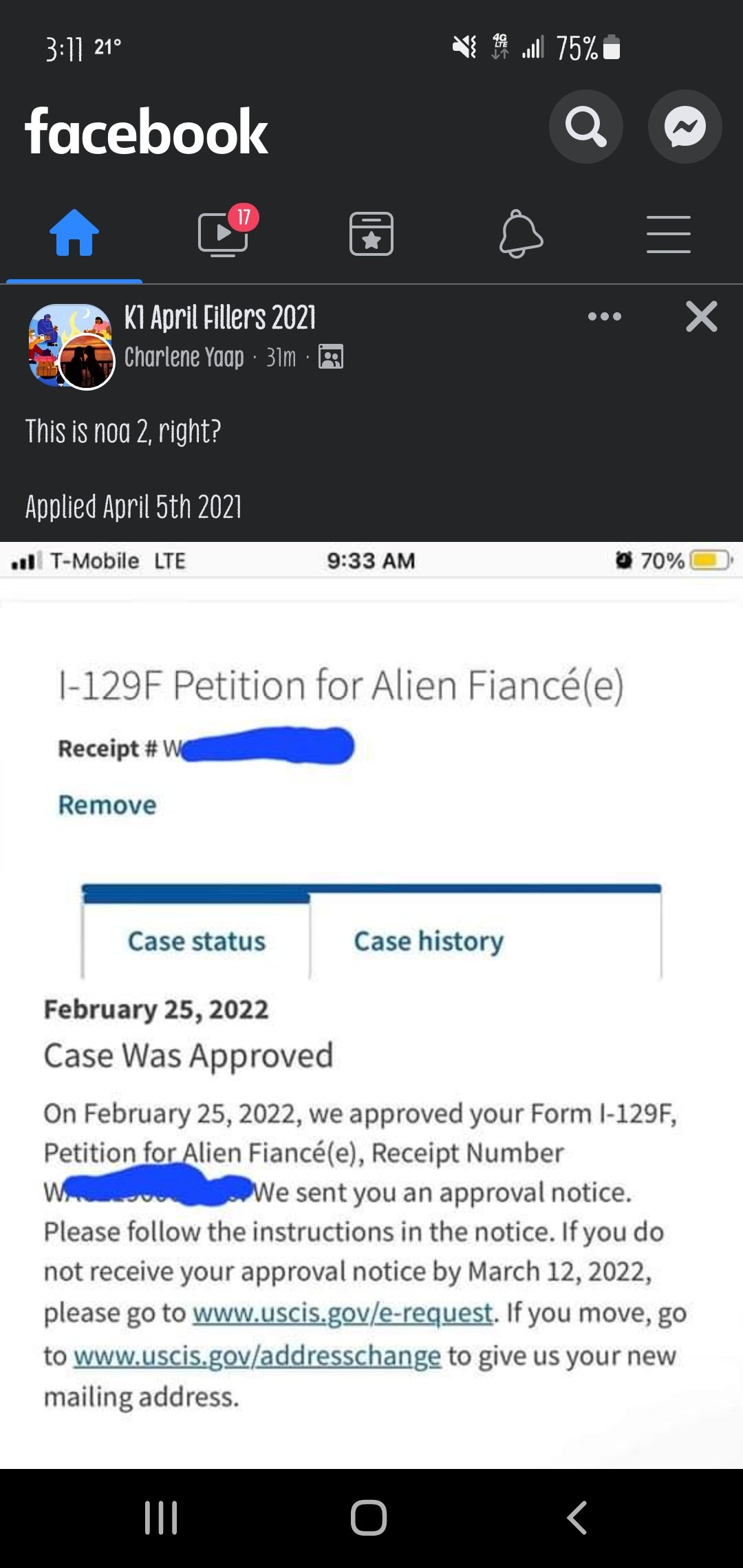This screenshot has height=1568, width=743.
Task: Open the group avatar picture
Action: coord(71,346)
